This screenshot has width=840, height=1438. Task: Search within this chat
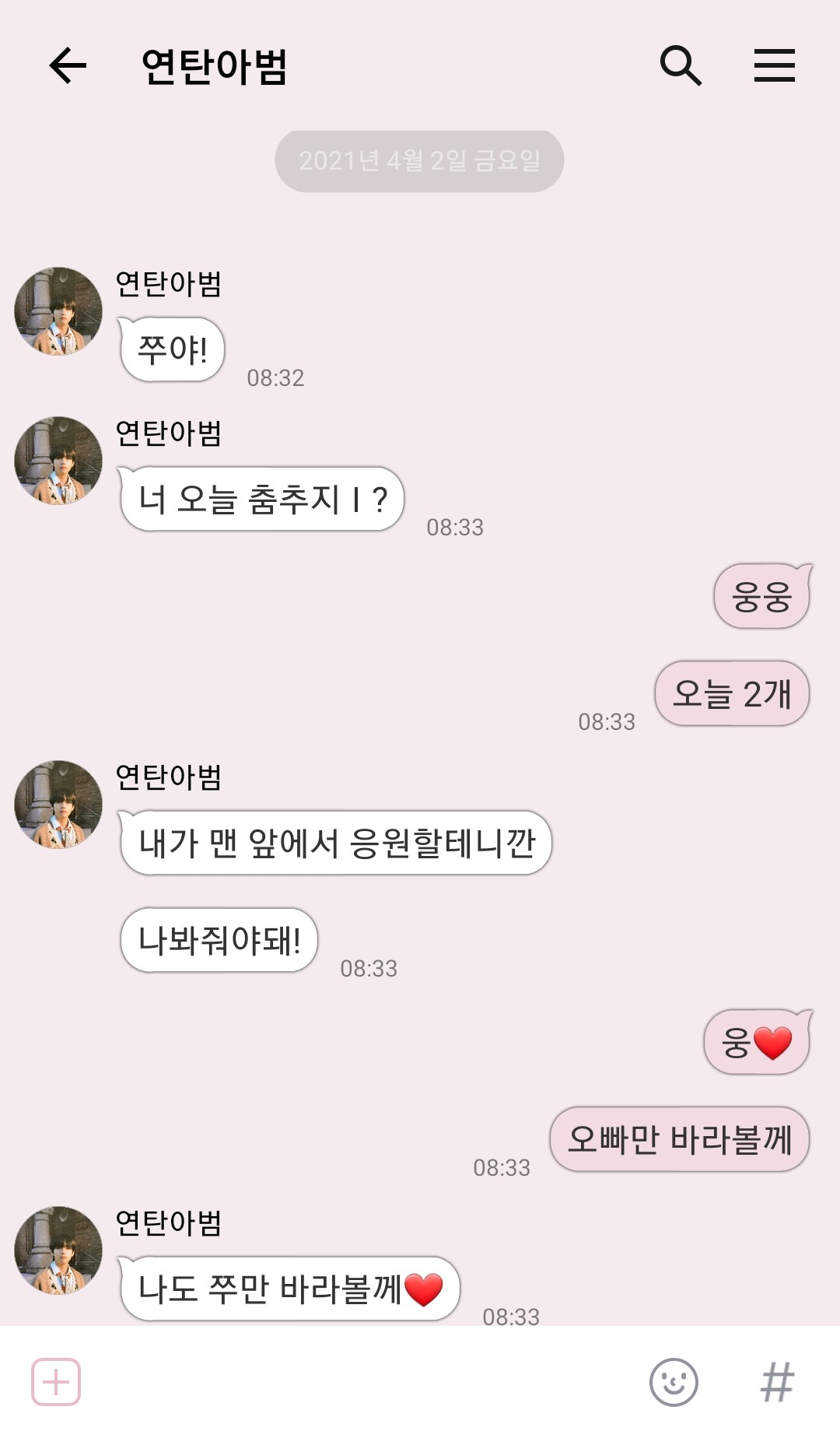[681, 65]
